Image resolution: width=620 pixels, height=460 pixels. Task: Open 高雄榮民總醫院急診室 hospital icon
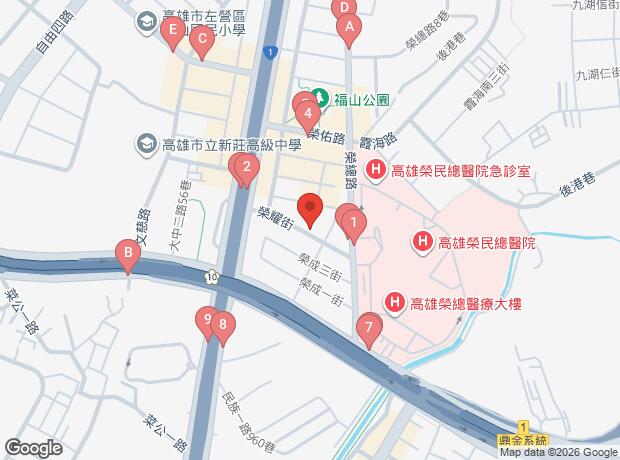pyautogui.click(x=375, y=171)
